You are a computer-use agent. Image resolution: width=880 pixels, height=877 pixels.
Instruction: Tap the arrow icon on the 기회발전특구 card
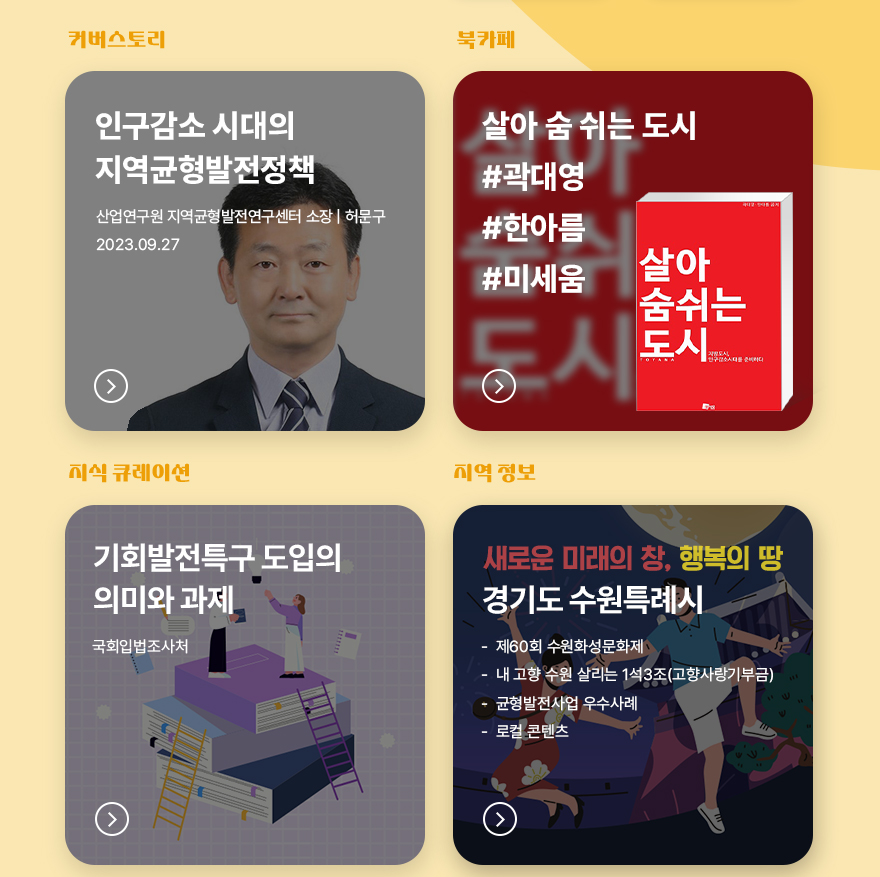tap(111, 819)
